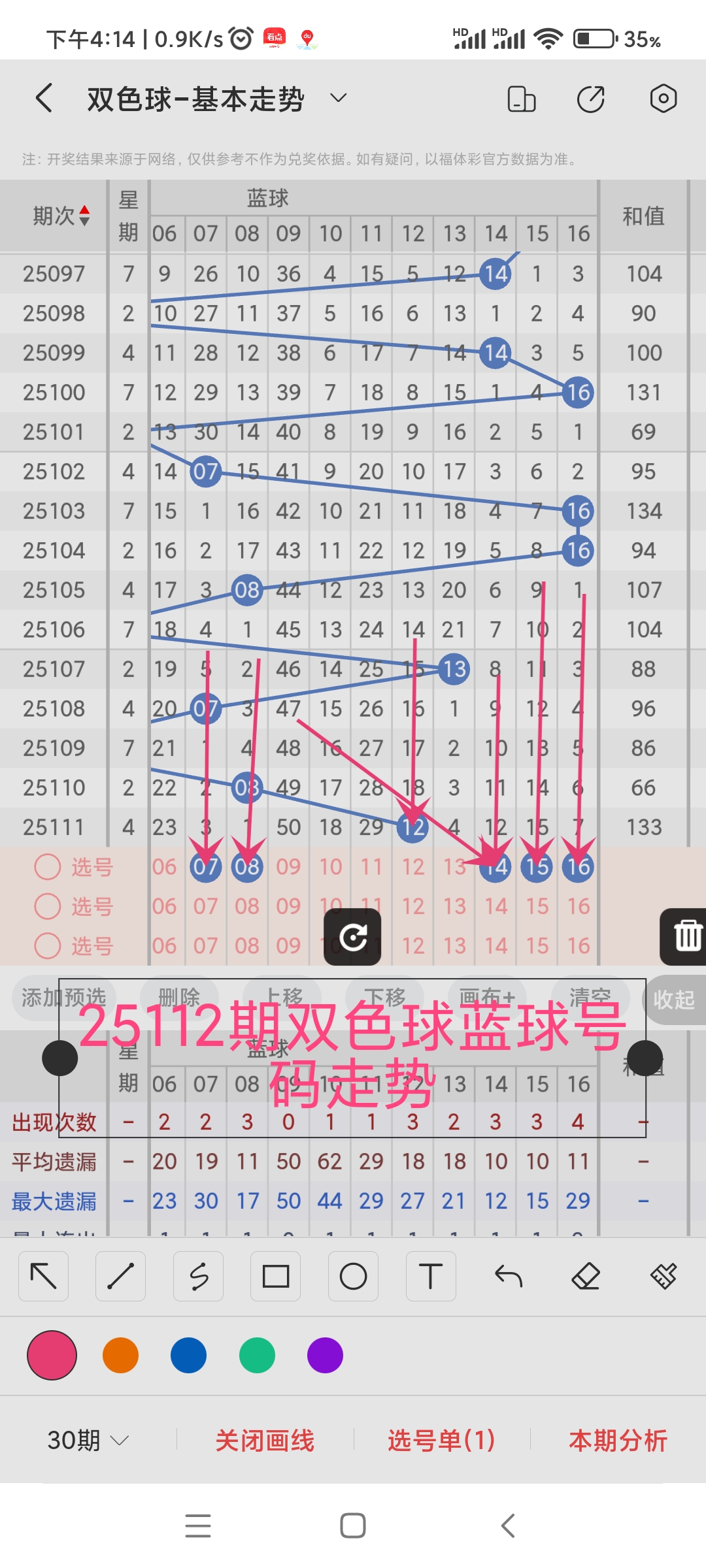Toggle the screen orientation icon

click(521, 99)
